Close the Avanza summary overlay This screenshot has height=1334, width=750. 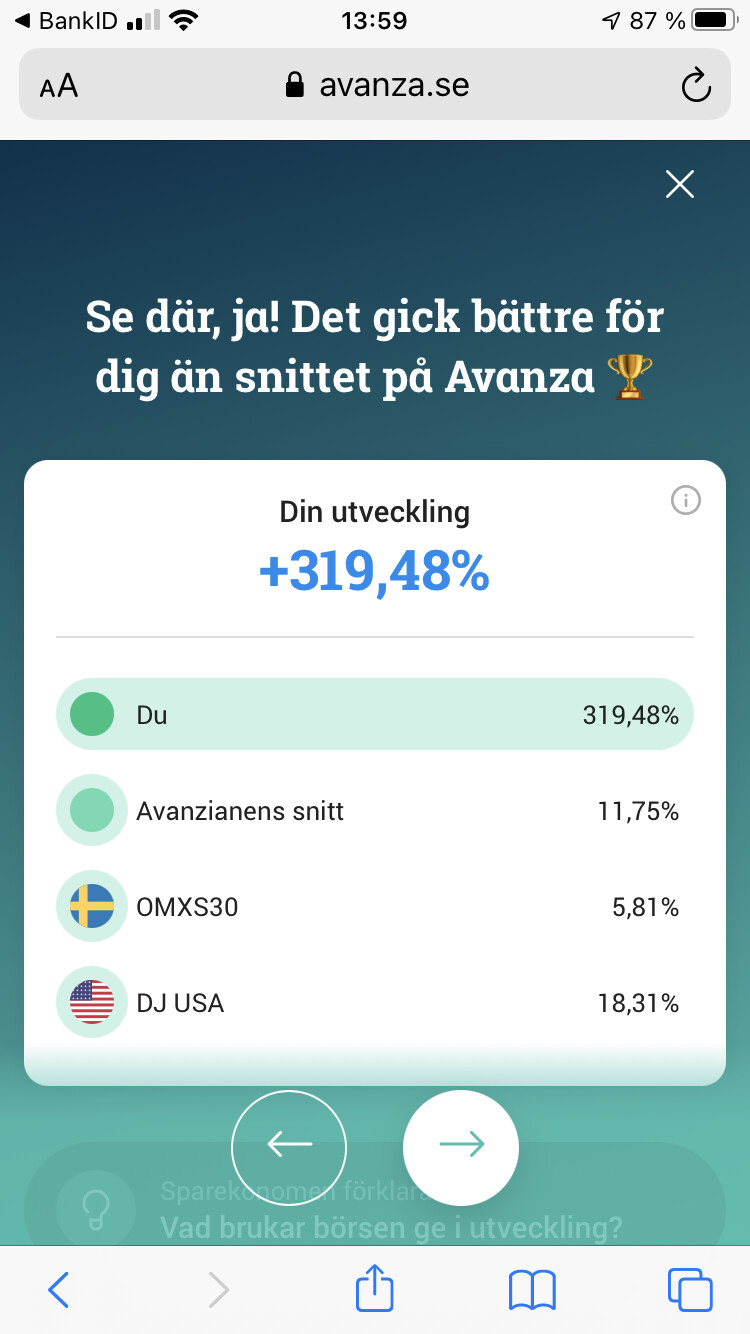tap(680, 184)
